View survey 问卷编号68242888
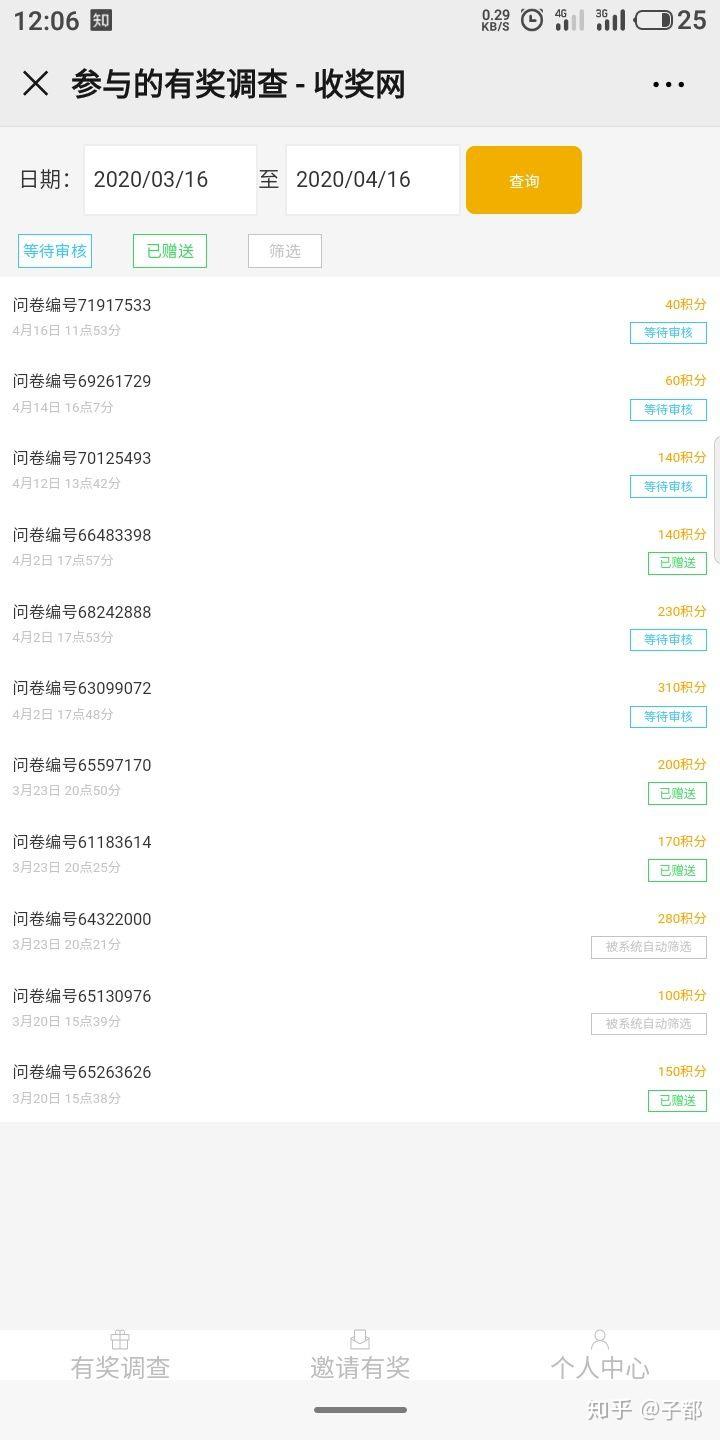The width and height of the screenshot is (720, 1440). (82, 612)
